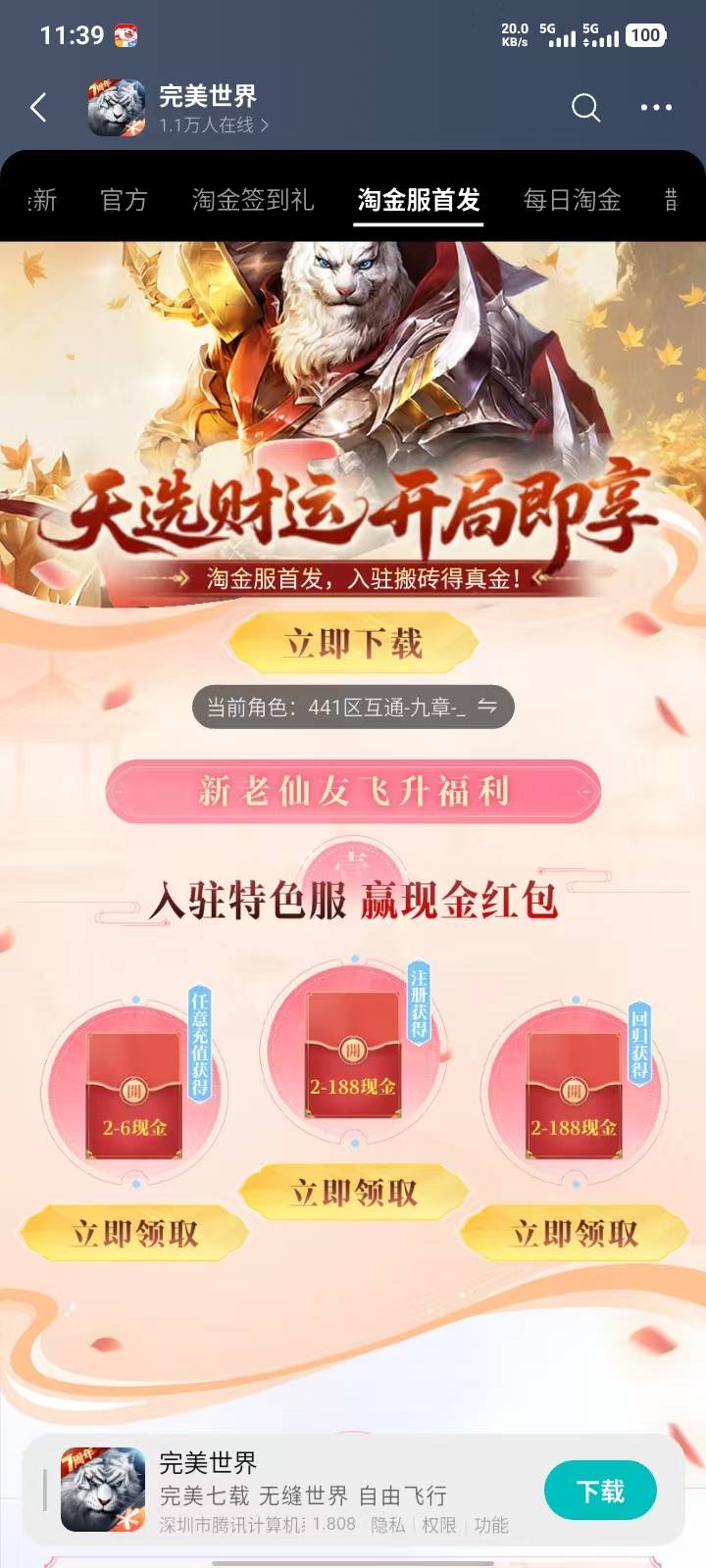The width and height of the screenshot is (706, 1568).
Task: View the 1.1万人在线 member list
Action: [x=214, y=125]
